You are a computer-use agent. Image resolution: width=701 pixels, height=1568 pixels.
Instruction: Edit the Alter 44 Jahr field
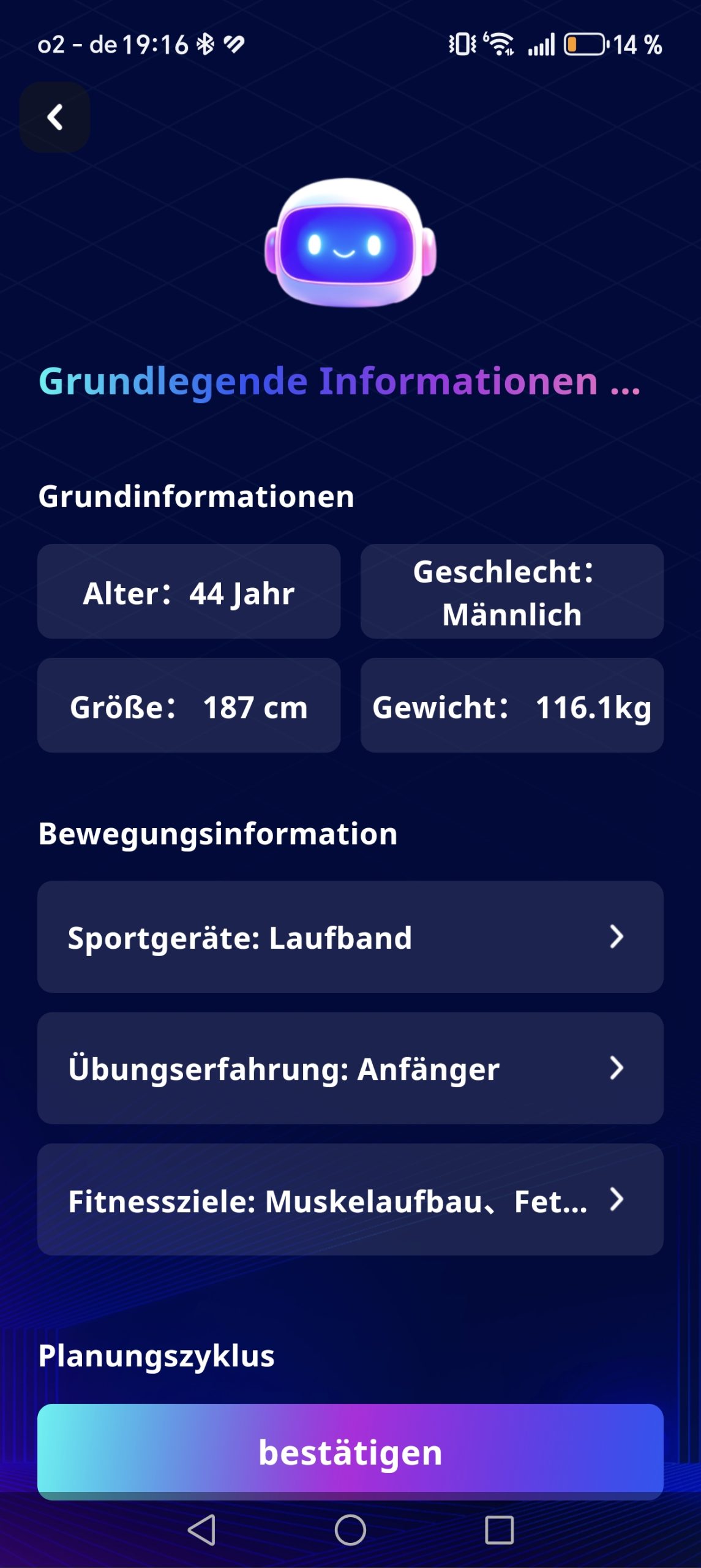(x=189, y=592)
